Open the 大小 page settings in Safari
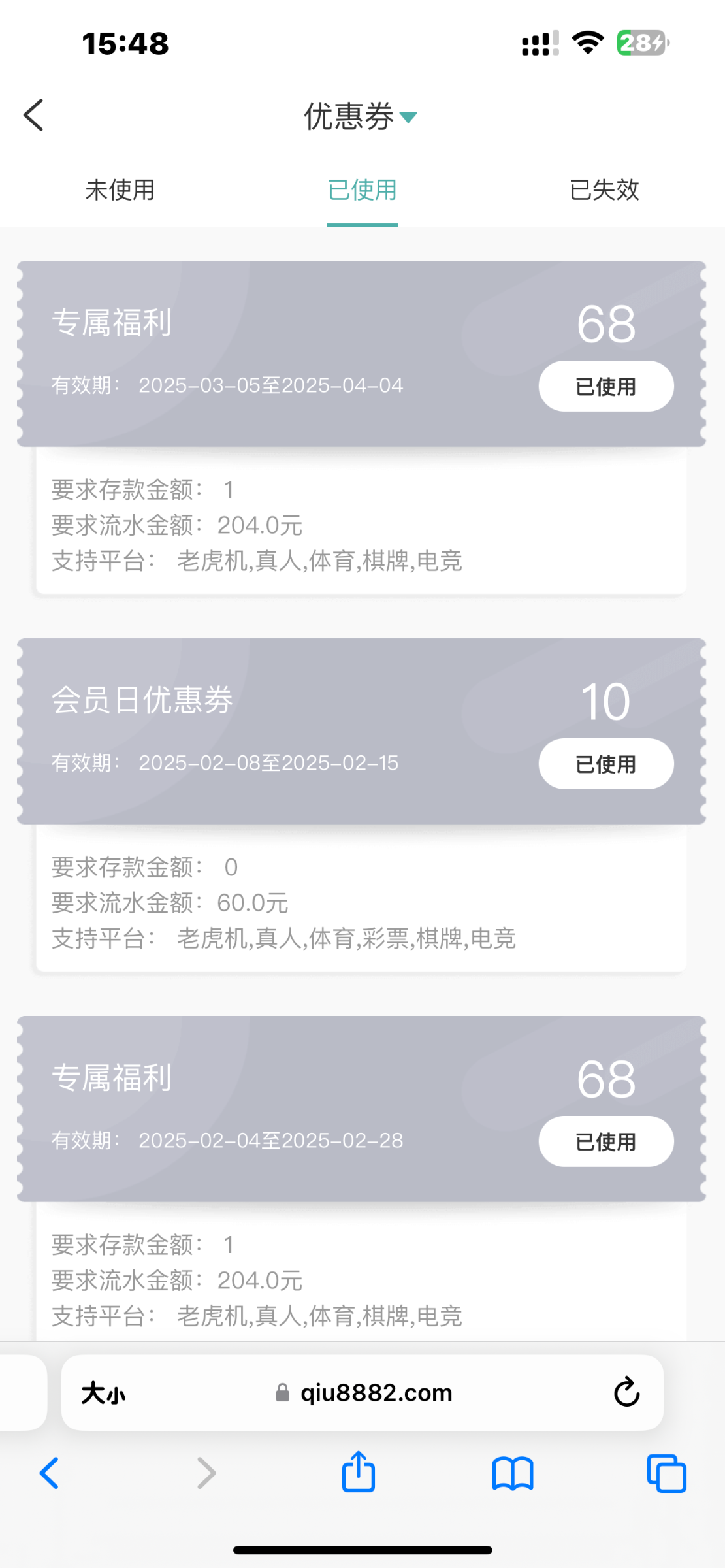Viewport: 725px width, 1568px height. [x=103, y=1393]
